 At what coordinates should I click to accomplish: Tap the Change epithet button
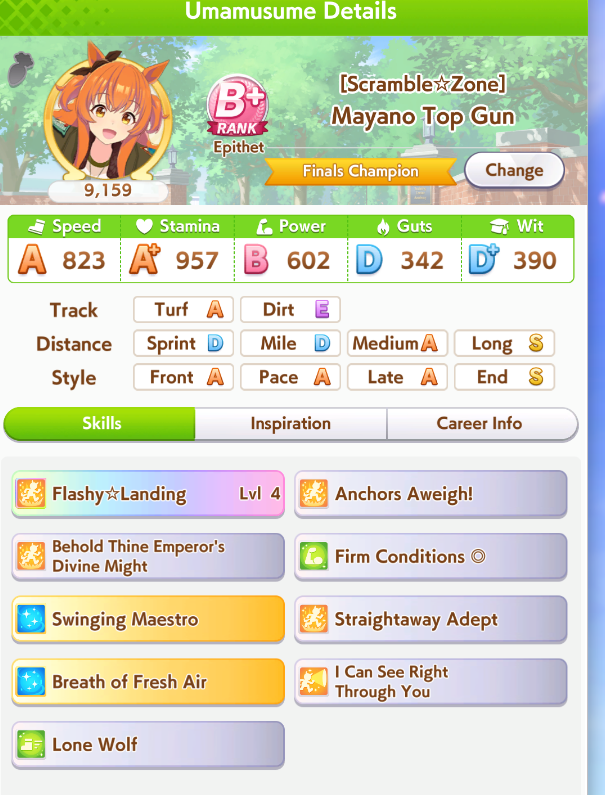[513, 170]
